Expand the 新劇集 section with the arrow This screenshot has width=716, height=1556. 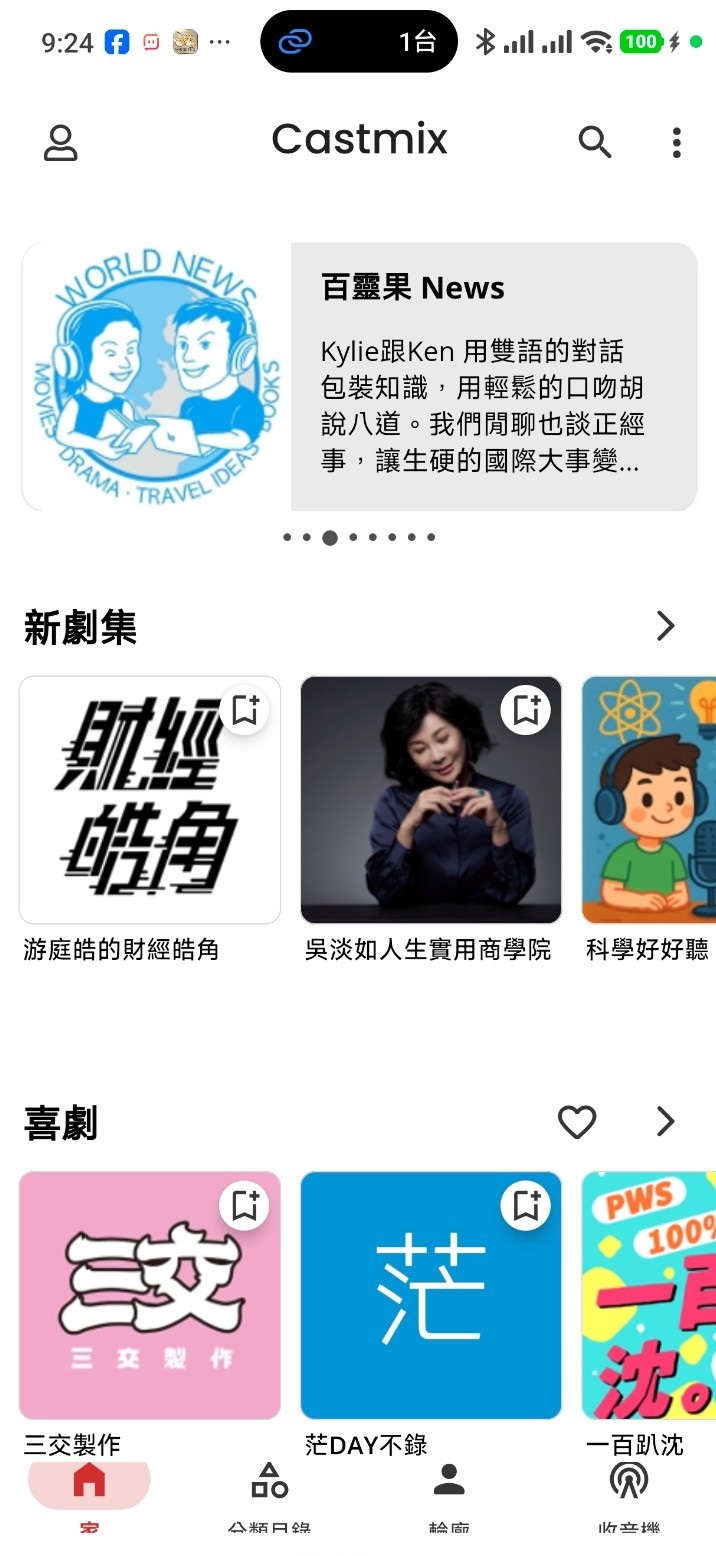[x=666, y=627]
